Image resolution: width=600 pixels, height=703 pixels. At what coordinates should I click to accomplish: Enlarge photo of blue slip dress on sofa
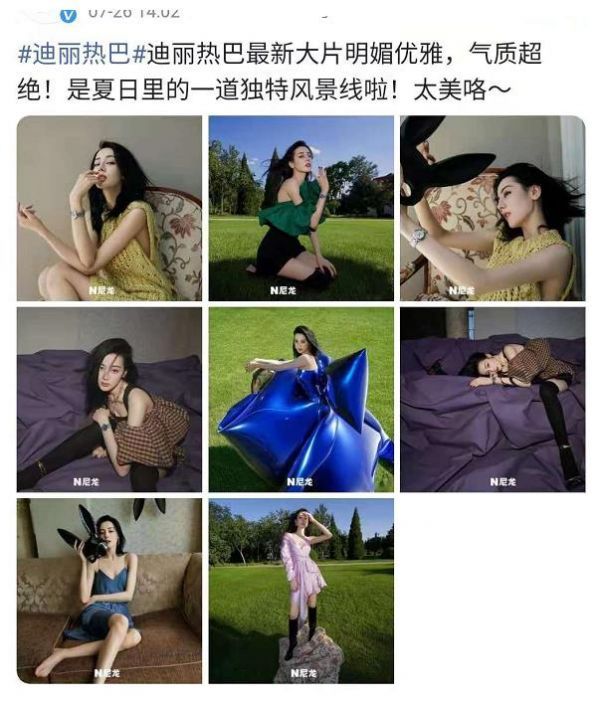[109, 591]
